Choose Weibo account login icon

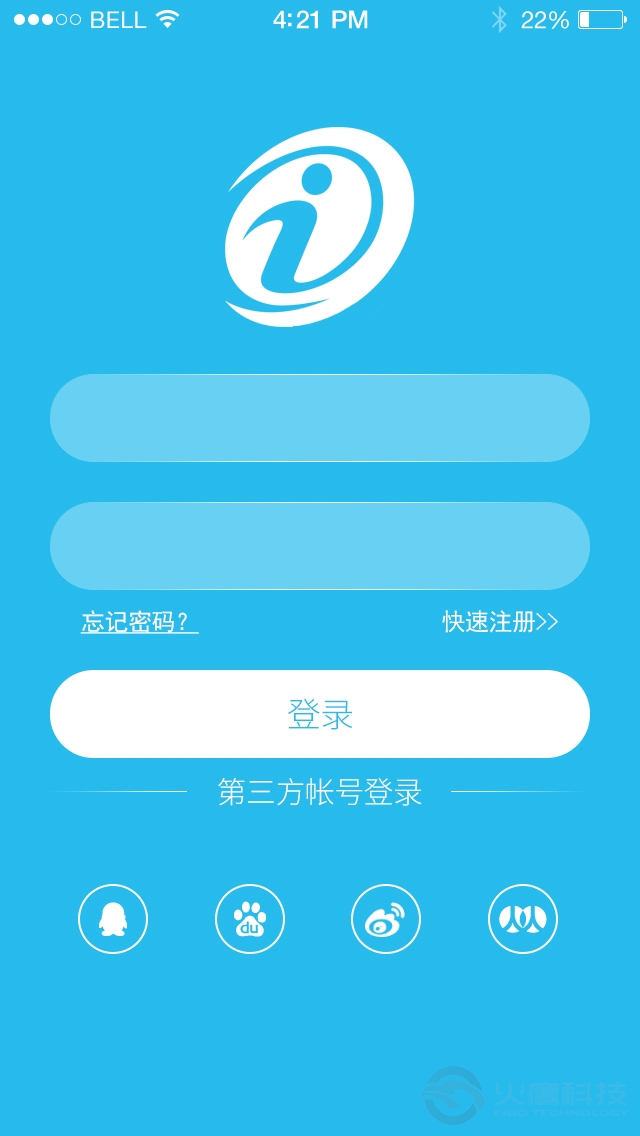[x=386, y=919]
